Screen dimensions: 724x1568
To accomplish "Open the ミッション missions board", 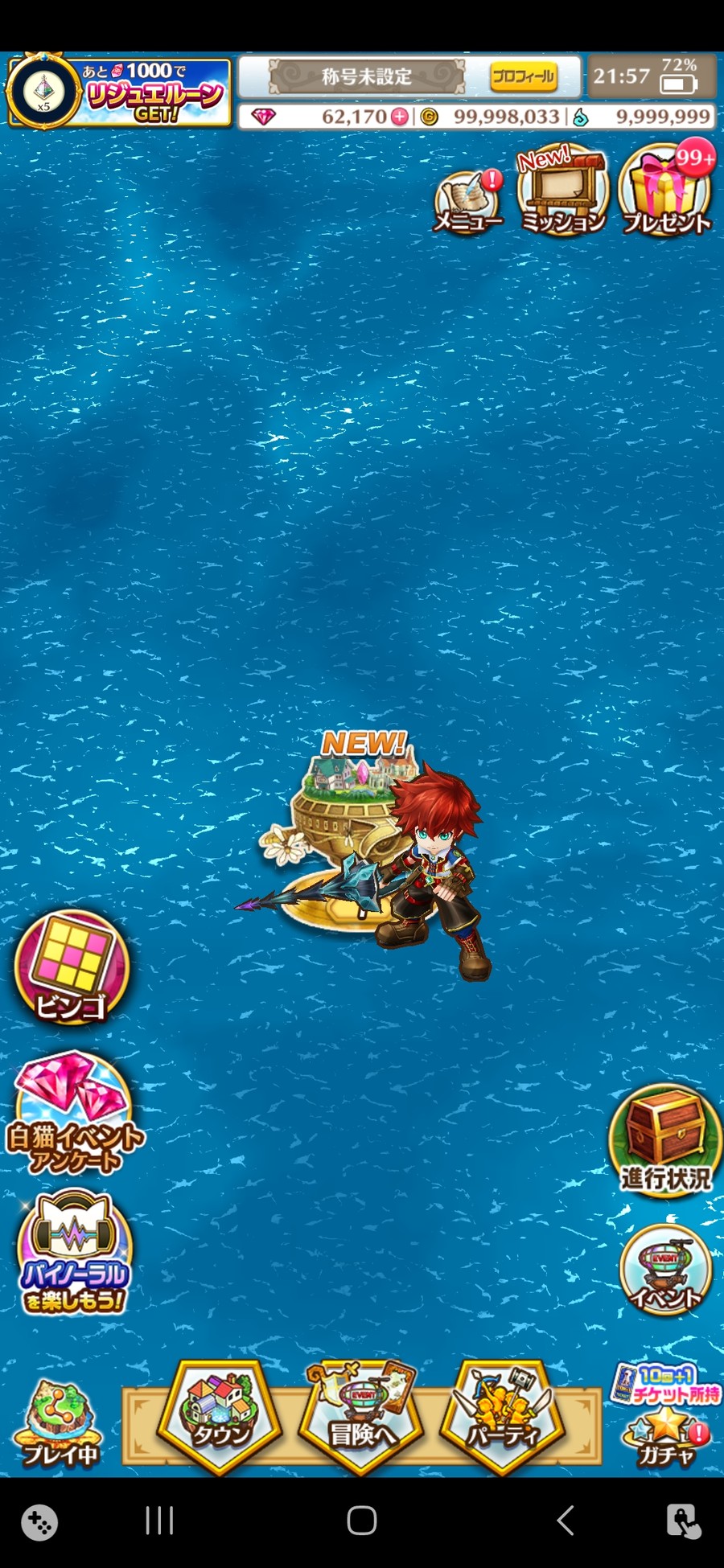I will tap(562, 194).
